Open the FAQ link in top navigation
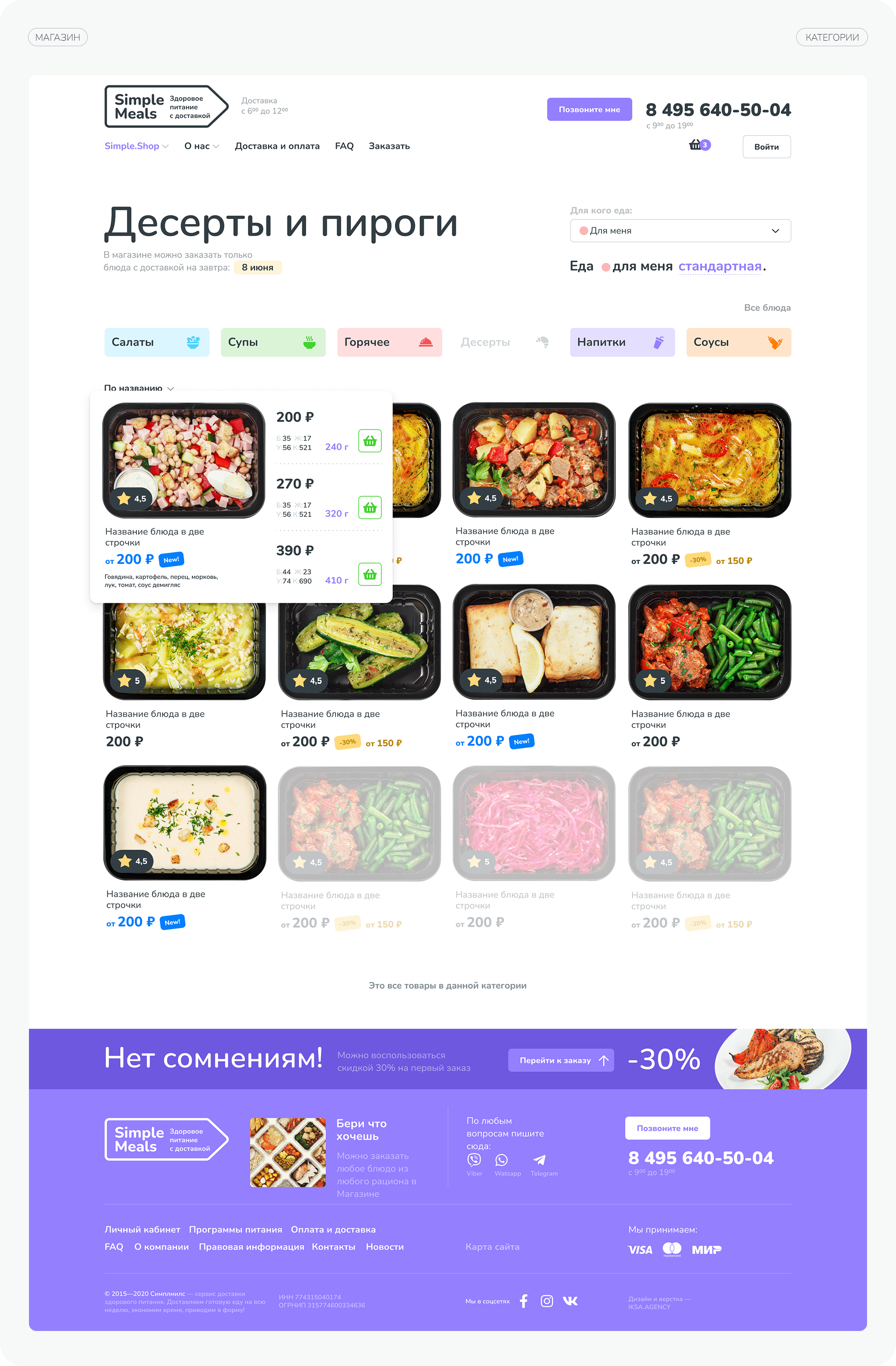896x1366 pixels. pyautogui.click(x=344, y=146)
